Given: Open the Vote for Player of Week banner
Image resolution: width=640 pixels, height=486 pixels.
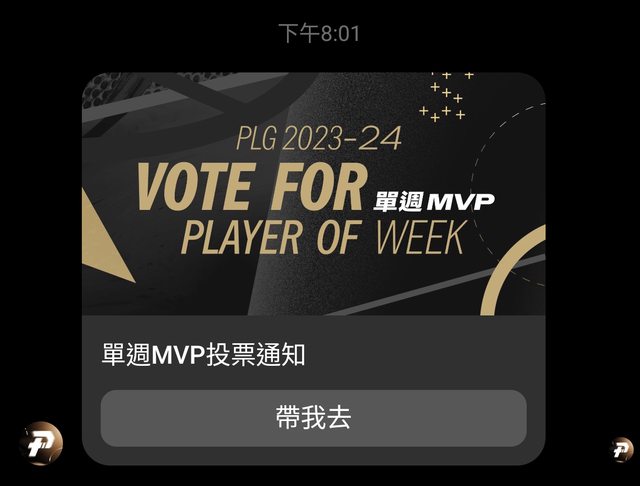Looking at the screenshot, I should point(313,194).
